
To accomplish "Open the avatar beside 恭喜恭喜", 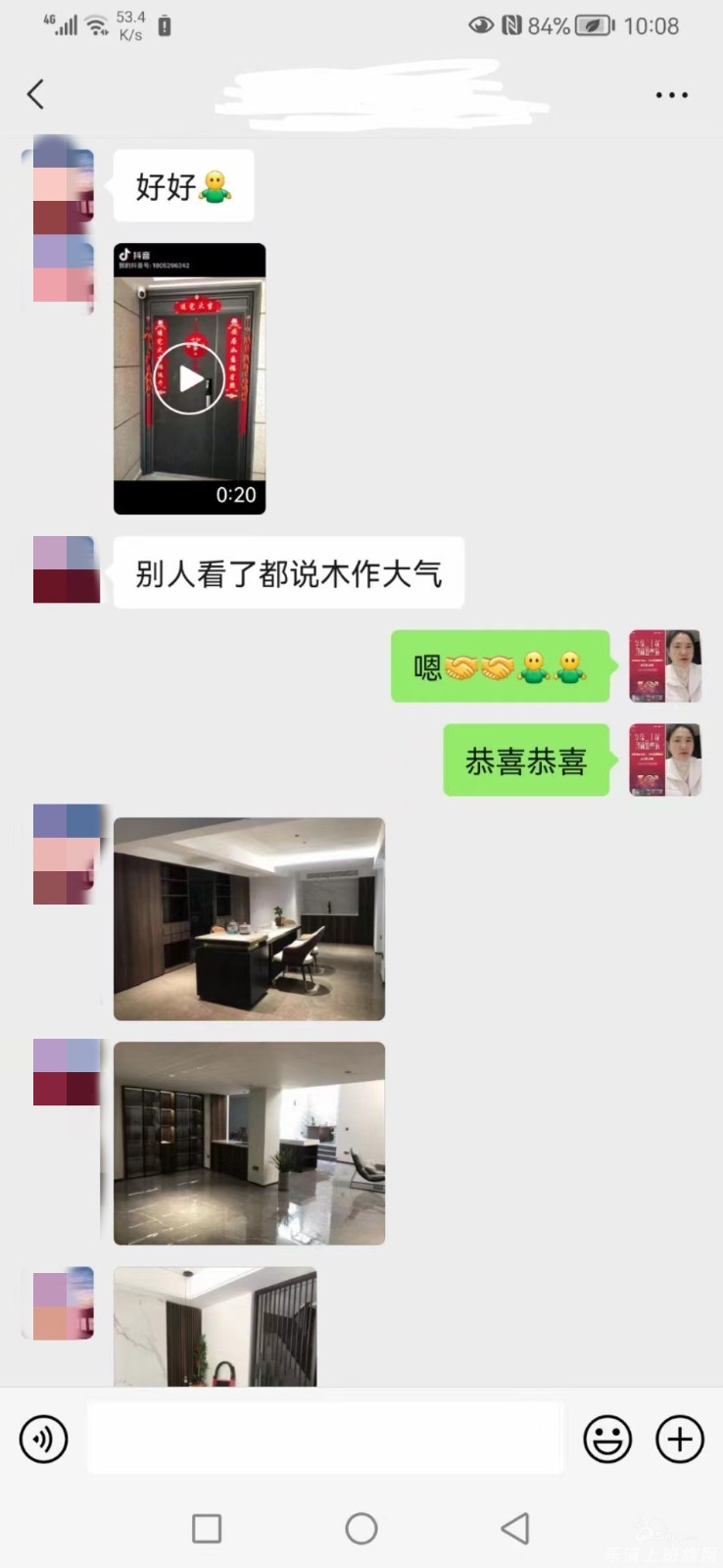I will click(x=664, y=759).
